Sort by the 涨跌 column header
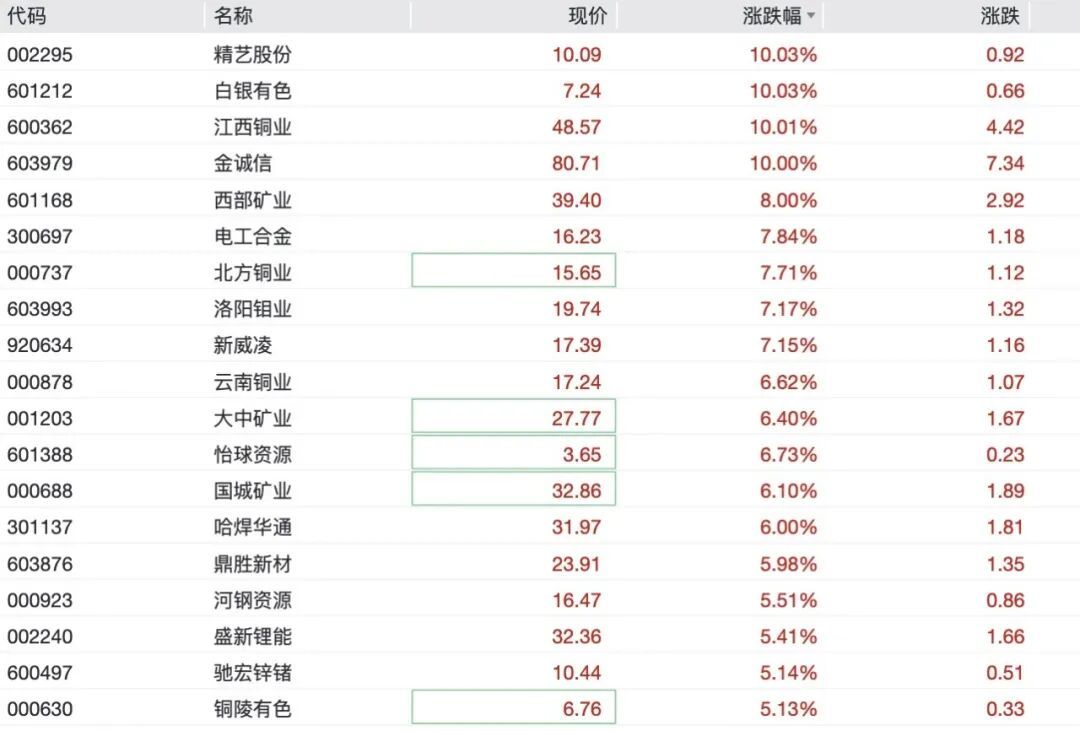Image resolution: width=1080 pixels, height=731 pixels. pyautogui.click(x=999, y=16)
